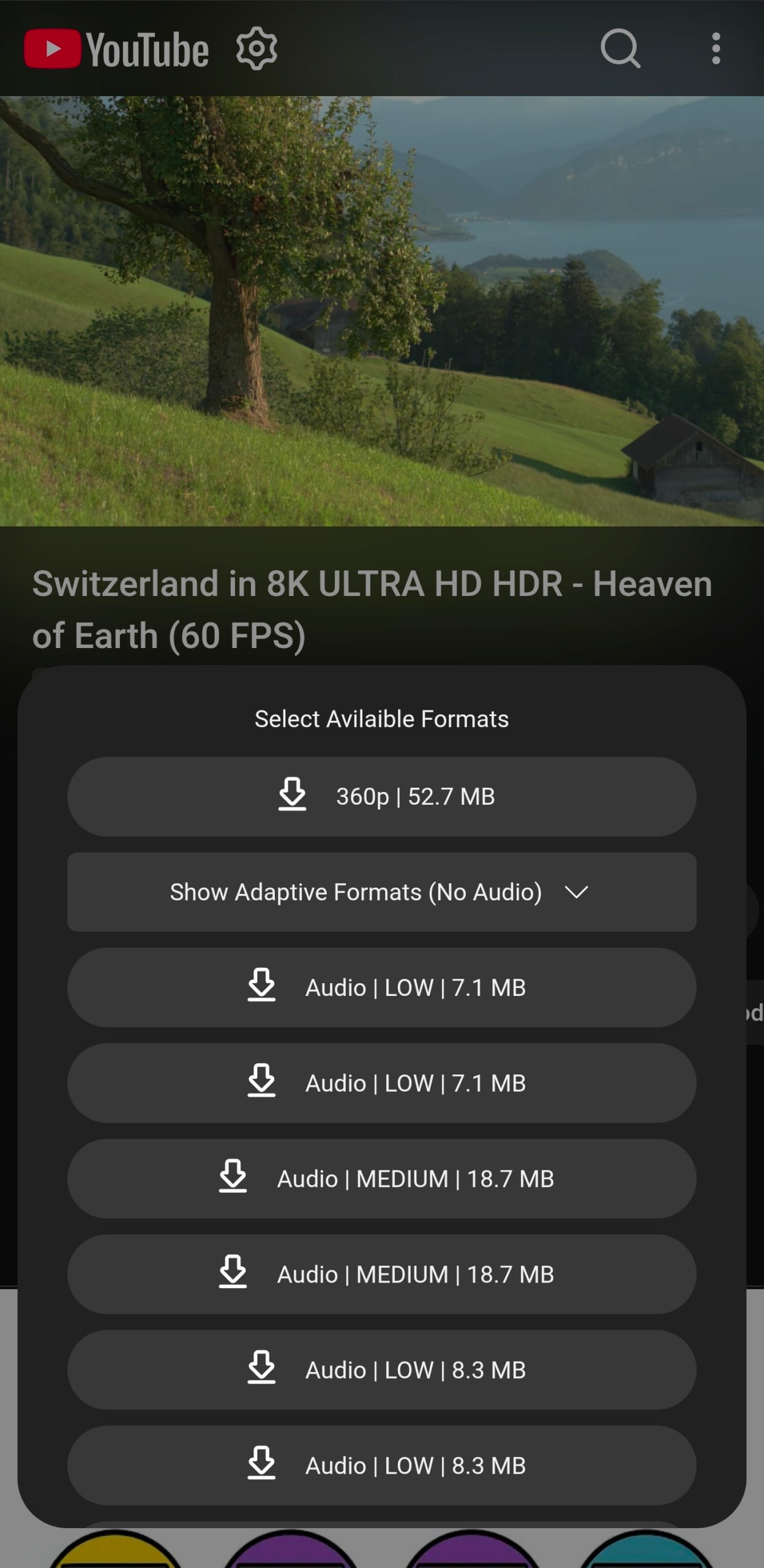Open the search icon in the top bar
This screenshot has width=764, height=1568.
[x=620, y=48]
